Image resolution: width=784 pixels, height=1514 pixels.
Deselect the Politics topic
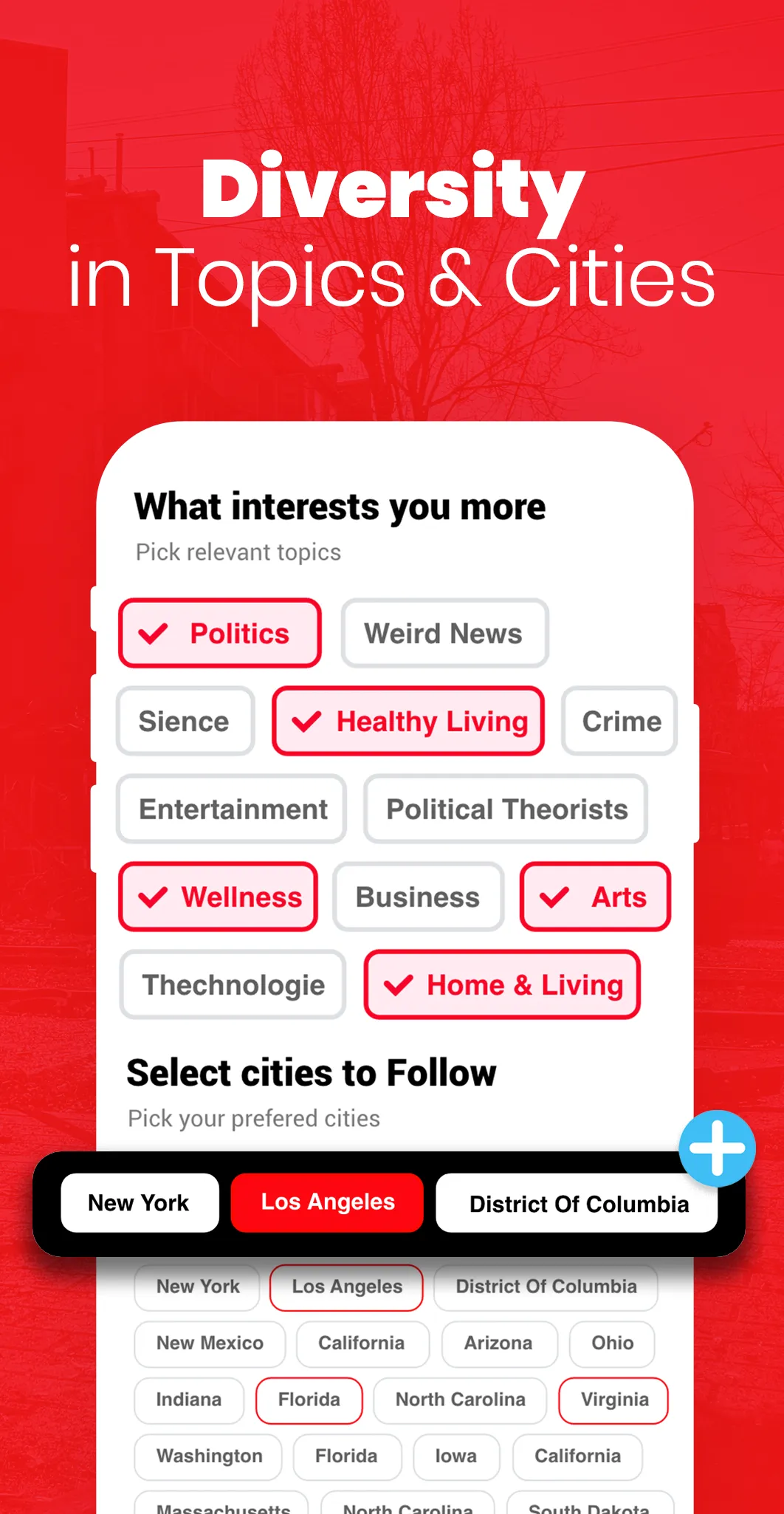click(219, 633)
